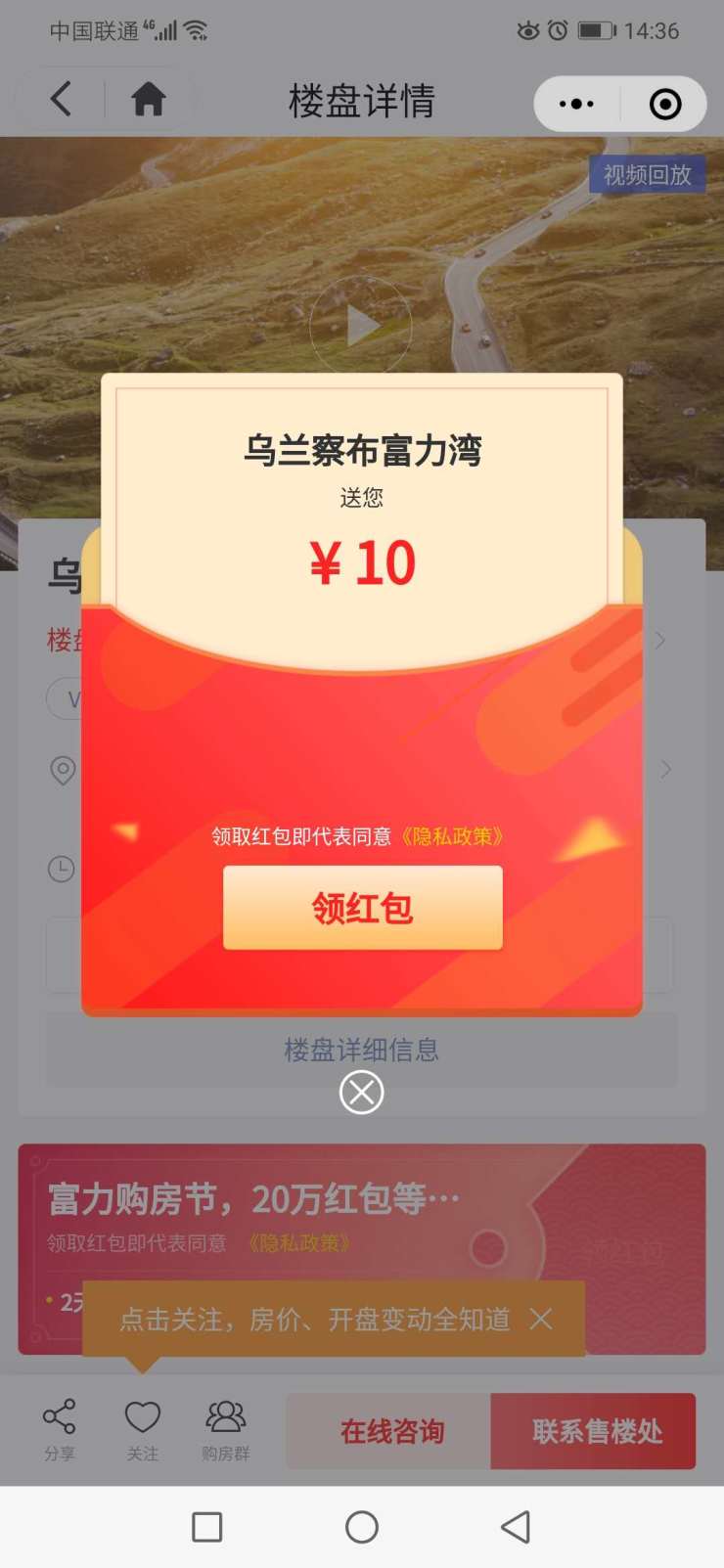Image resolution: width=724 pixels, height=1568 pixels.
Task: View 楼盘详细信息
Action: (361, 1051)
